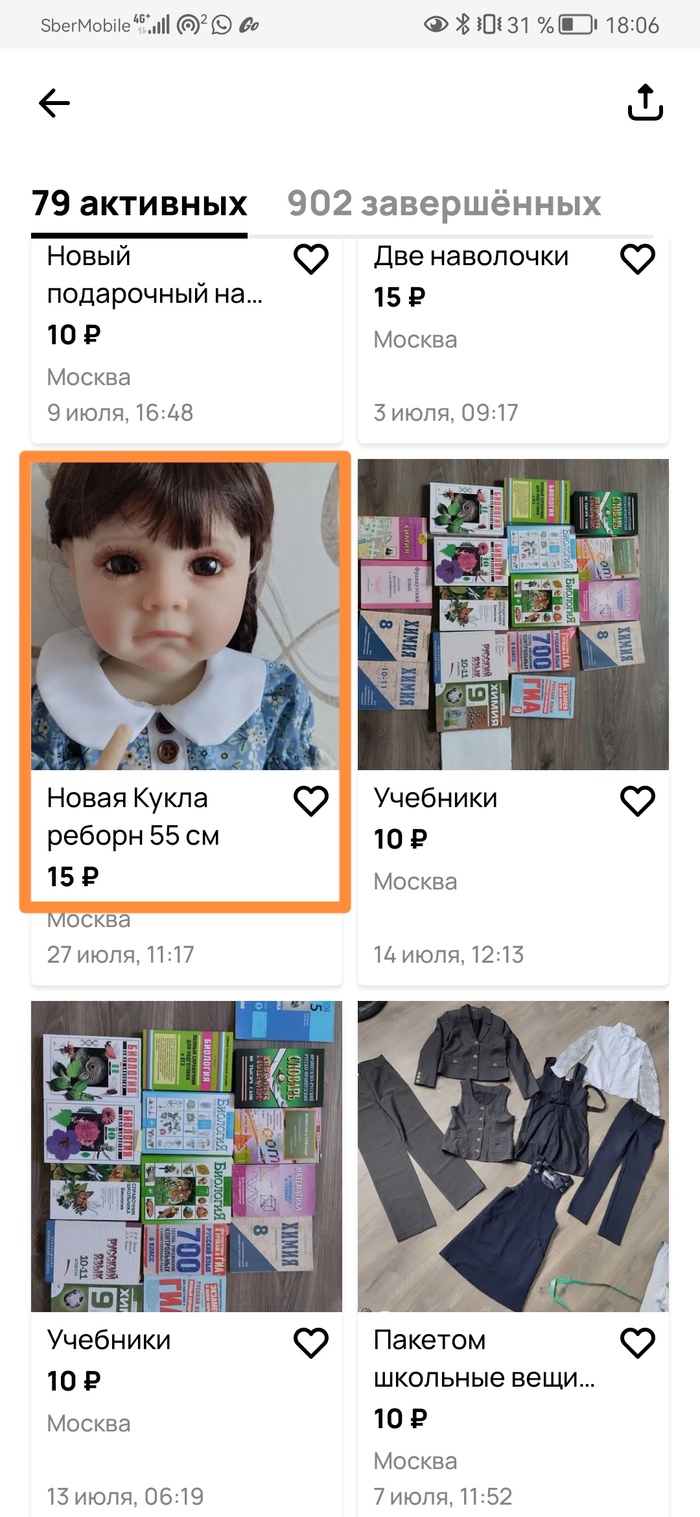This screenshot has width=700, height=1517.
Task: Go back with the top arrow
Action: [x=54, y=103]
